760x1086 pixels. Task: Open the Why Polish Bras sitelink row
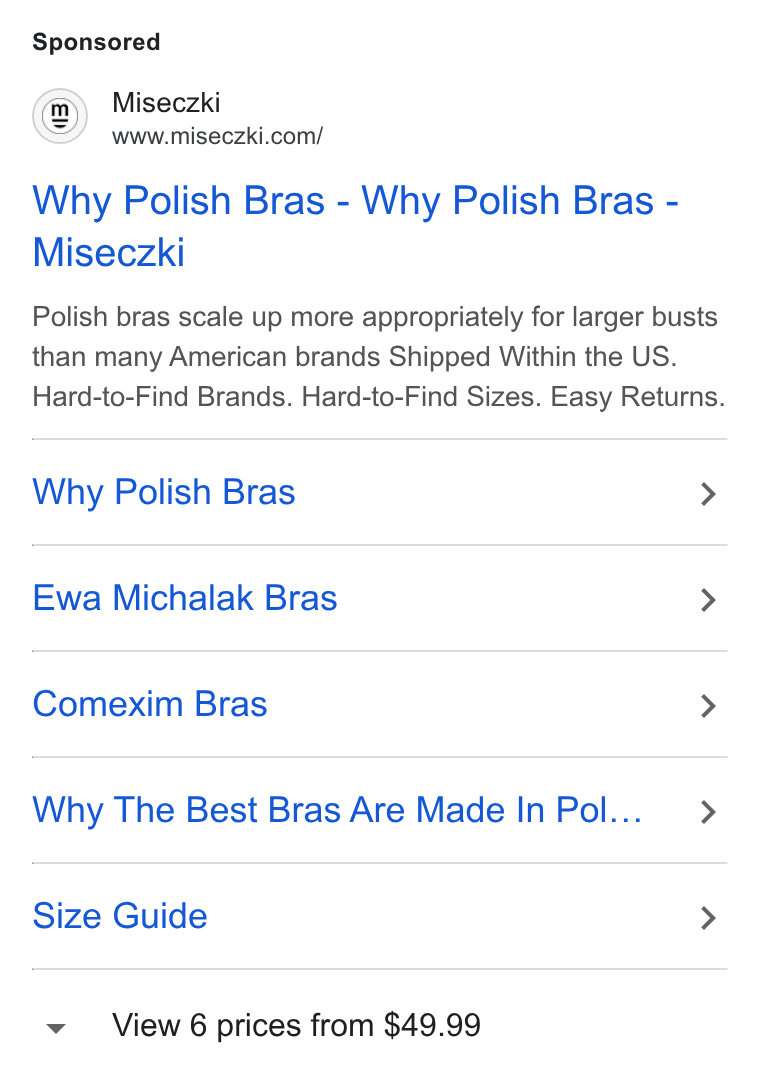(380, 492)
